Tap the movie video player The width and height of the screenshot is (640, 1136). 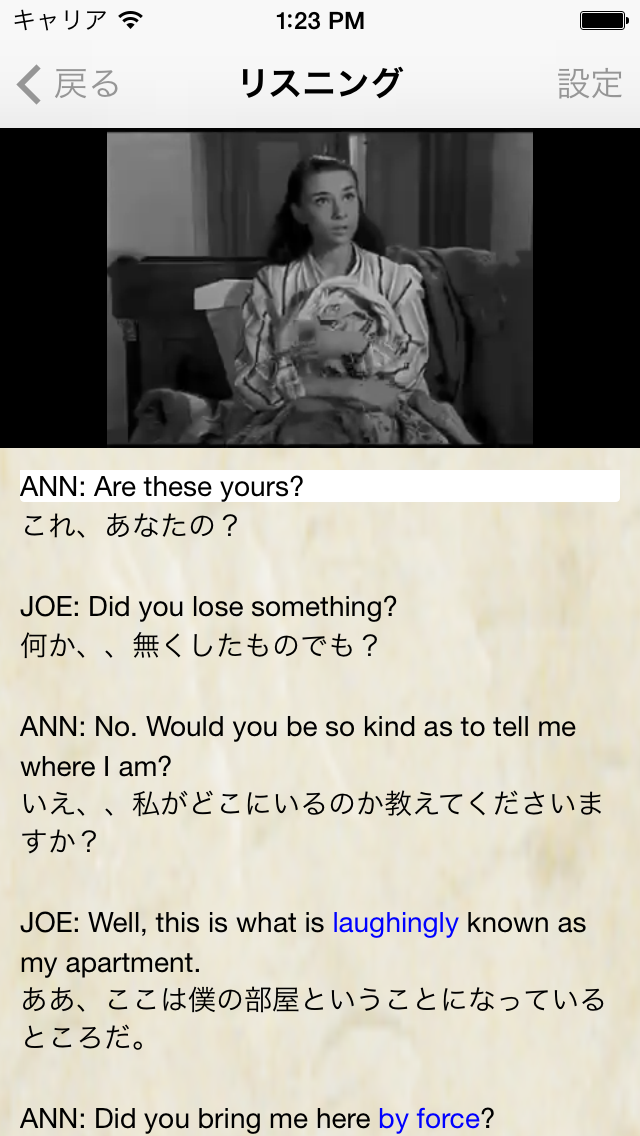[x=320, y=288]
